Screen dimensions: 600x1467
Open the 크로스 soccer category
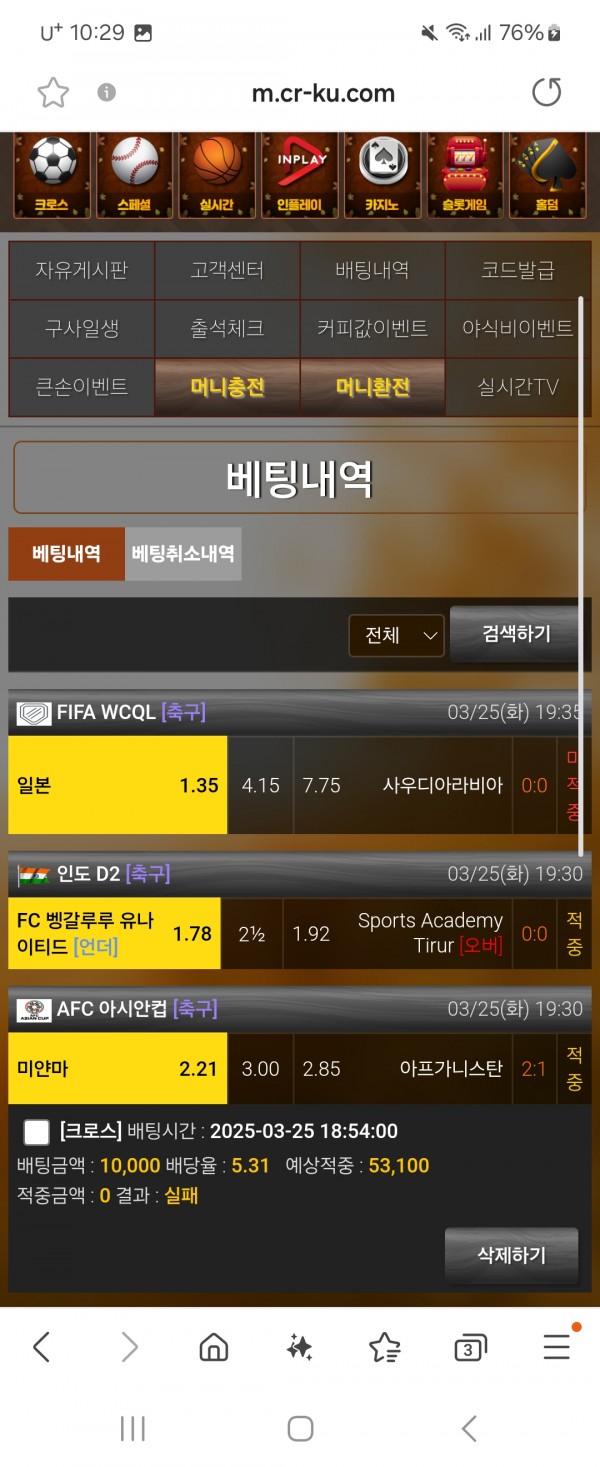(52, 177)
